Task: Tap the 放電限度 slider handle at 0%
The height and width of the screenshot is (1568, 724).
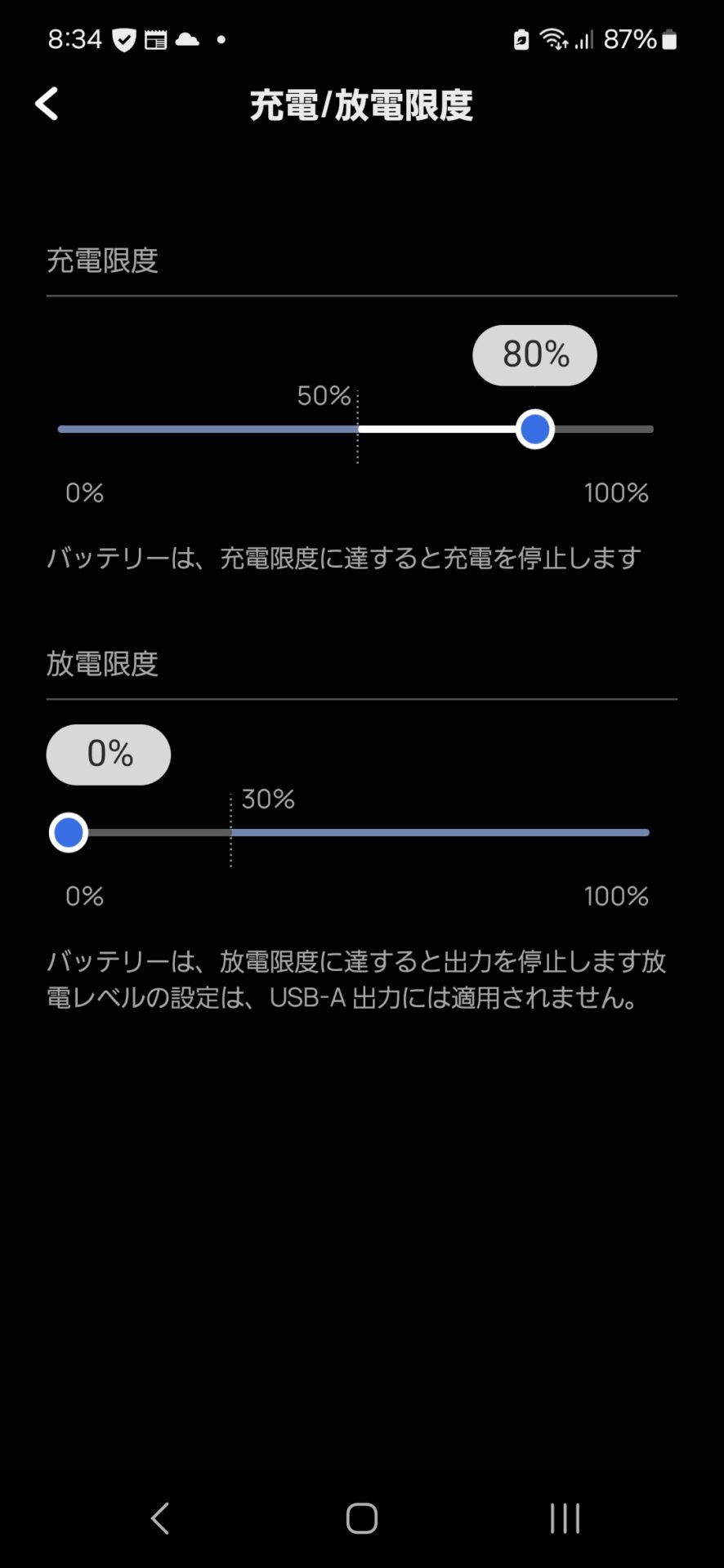Action: [69, 832]
